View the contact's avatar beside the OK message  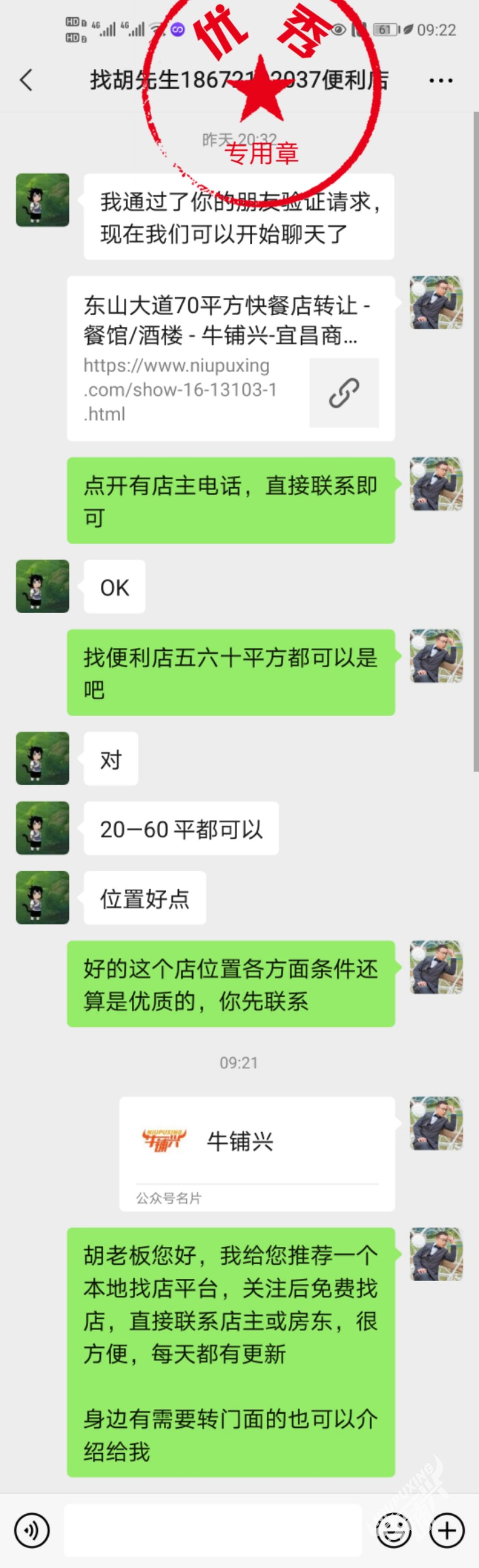point(43,586)
